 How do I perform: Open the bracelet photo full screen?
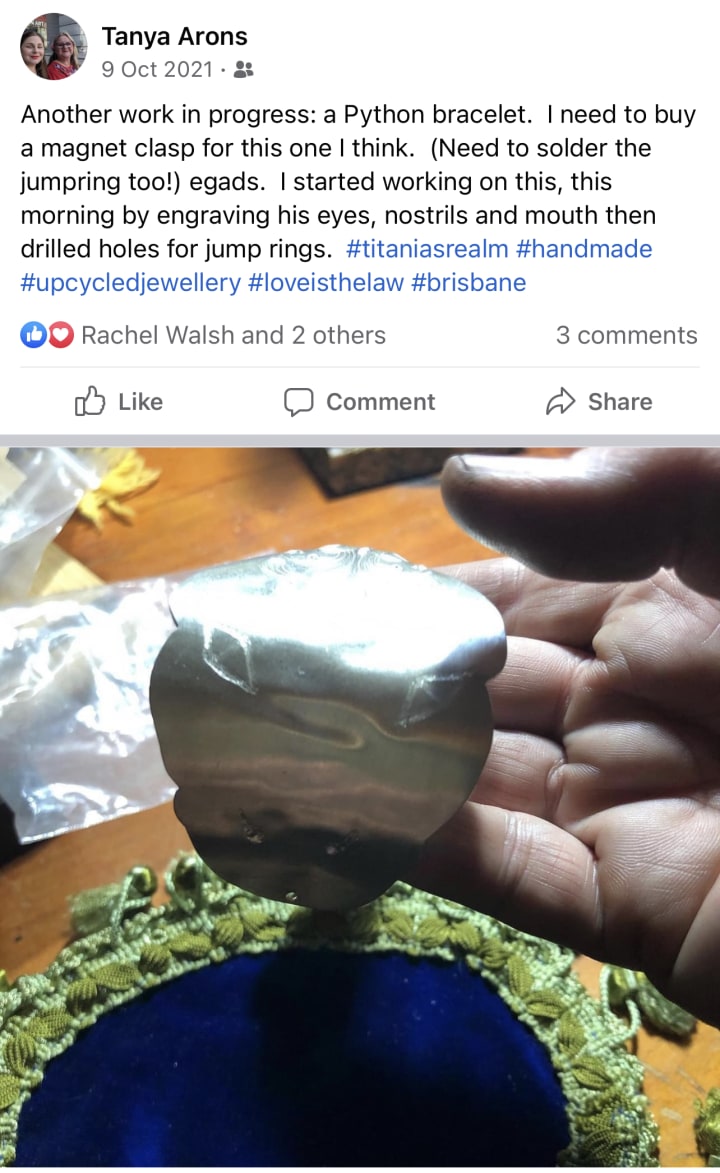click(x=360, y=800)
